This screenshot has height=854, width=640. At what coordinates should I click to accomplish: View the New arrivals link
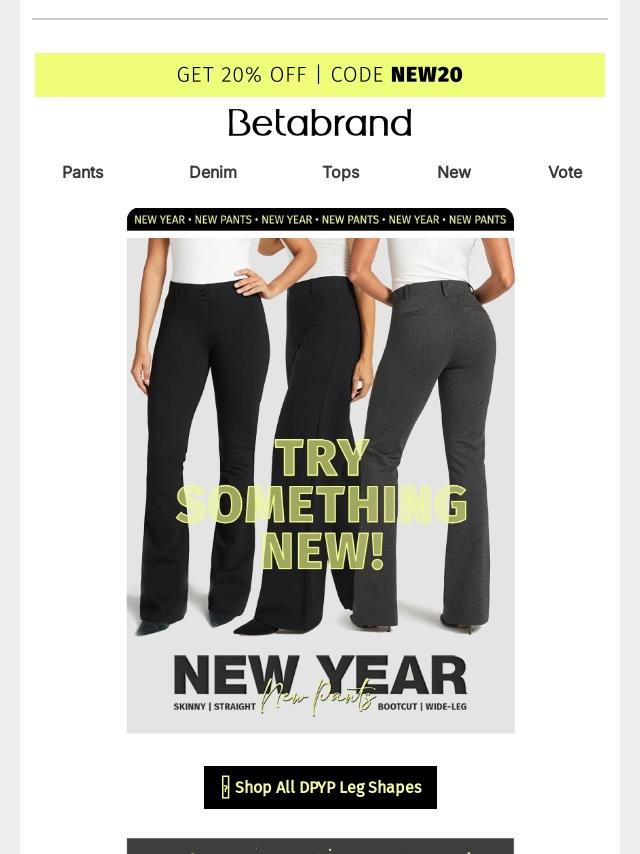(454, 172)
